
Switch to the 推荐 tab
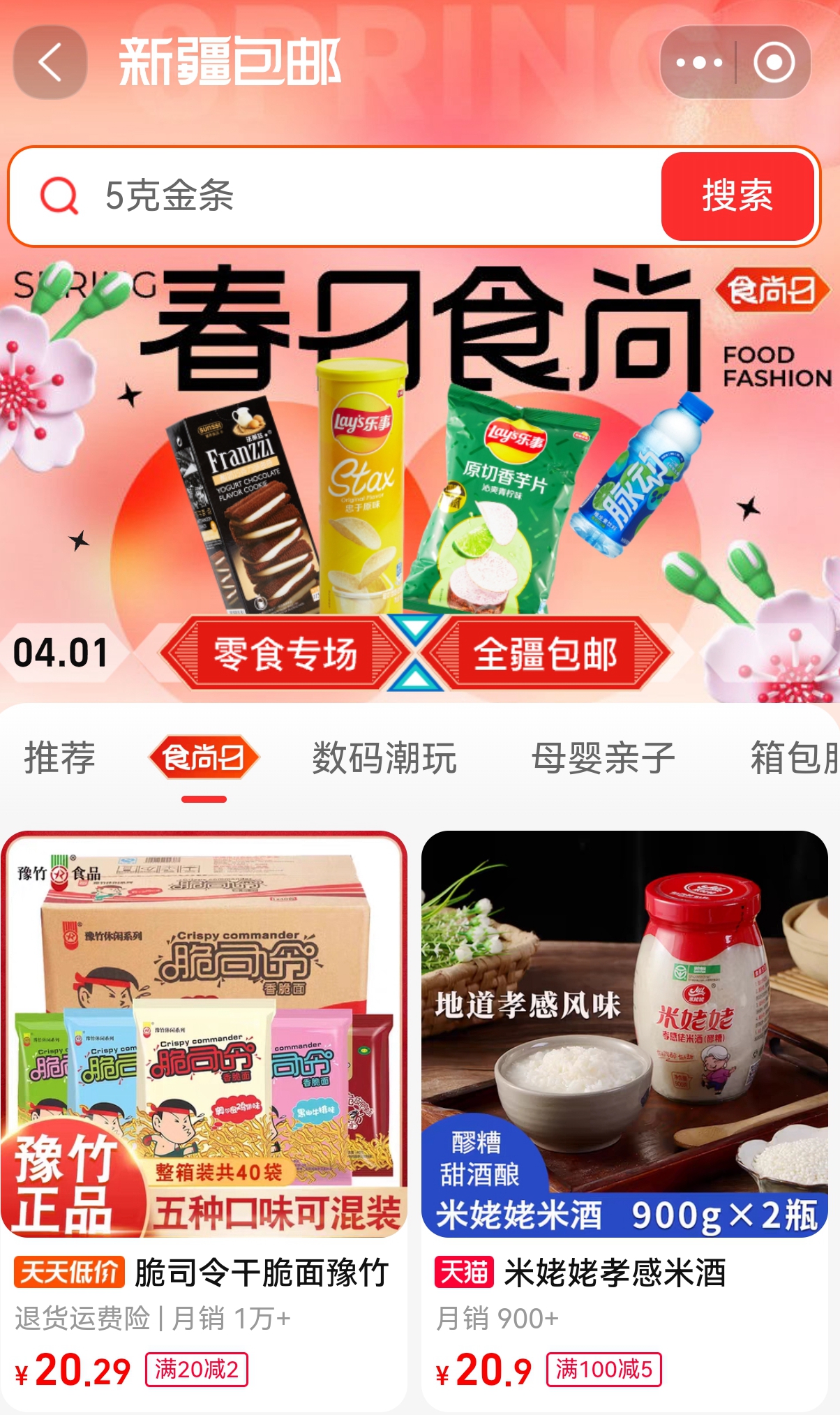point(59,757)
